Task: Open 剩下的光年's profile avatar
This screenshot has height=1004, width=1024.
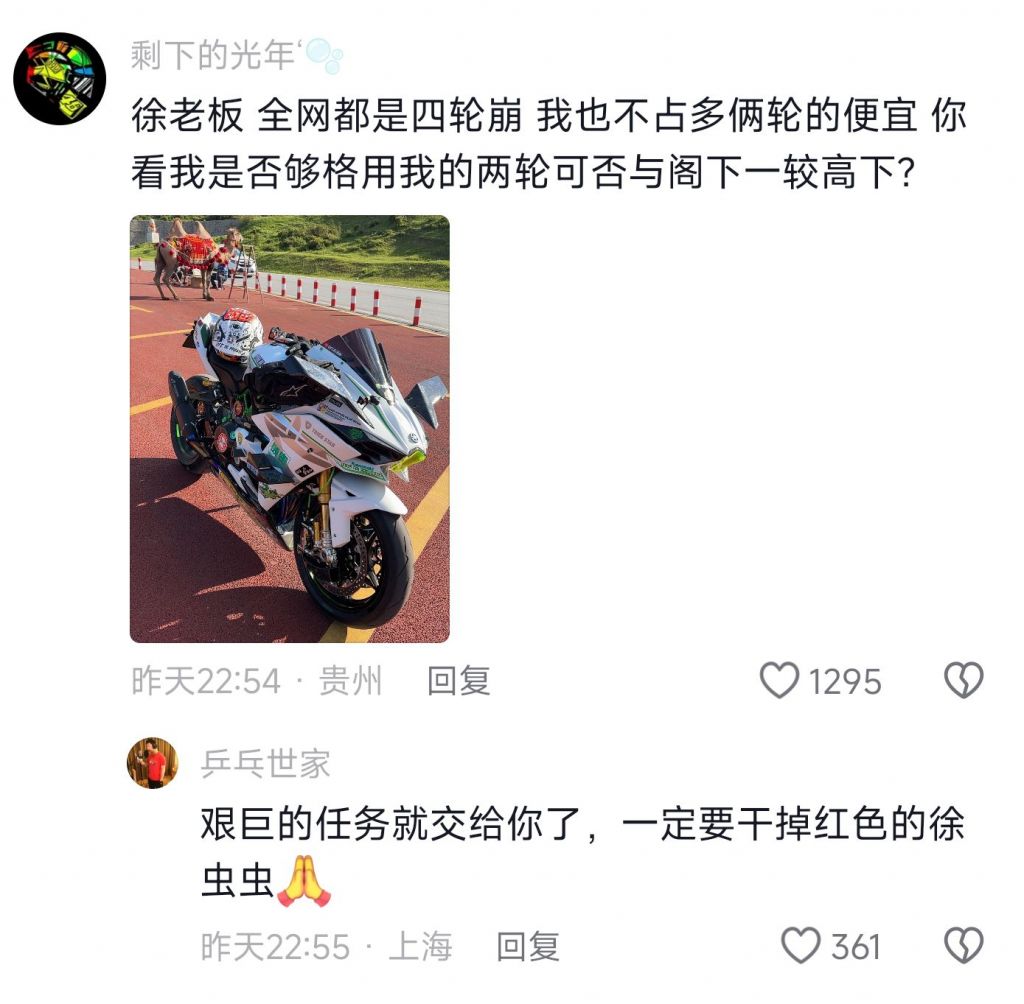Action: (x=60, y=78)
